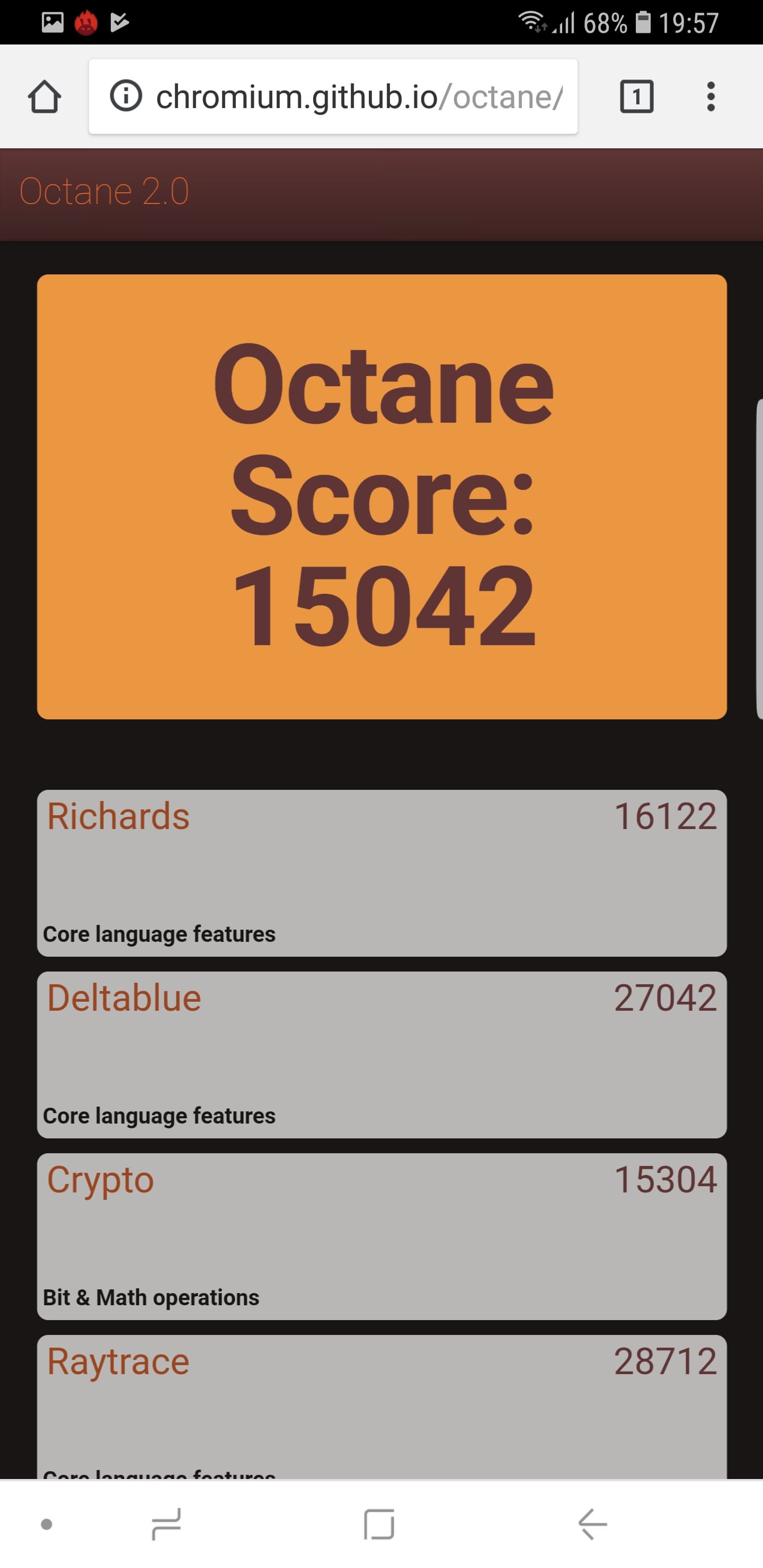Open the Richards benchmark link
Viewport: 763px width, 1568px height.
119,816
